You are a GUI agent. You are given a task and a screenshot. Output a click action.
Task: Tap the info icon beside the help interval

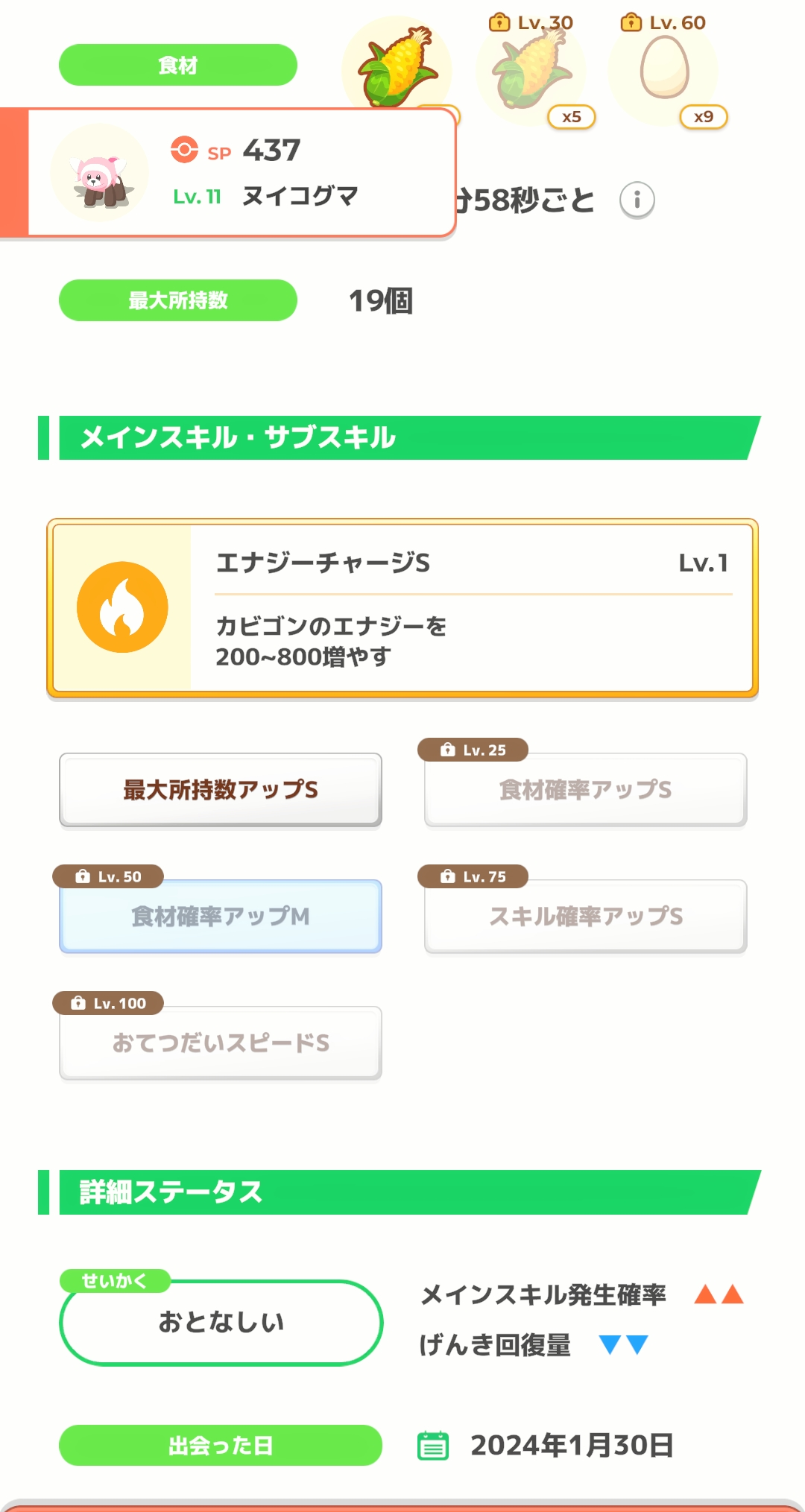click(x=637, y=200)
